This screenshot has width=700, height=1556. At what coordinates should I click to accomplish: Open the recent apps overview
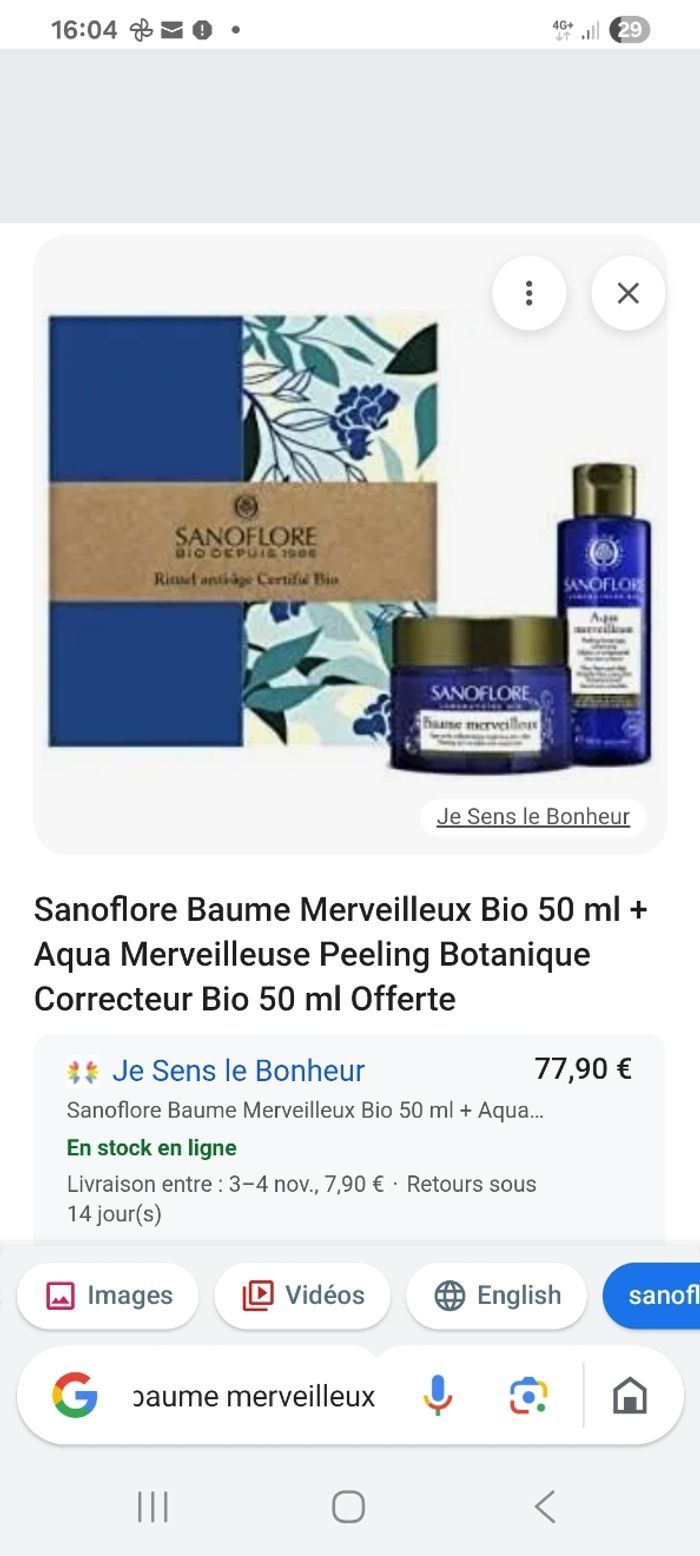click(x=152, y=1506)
